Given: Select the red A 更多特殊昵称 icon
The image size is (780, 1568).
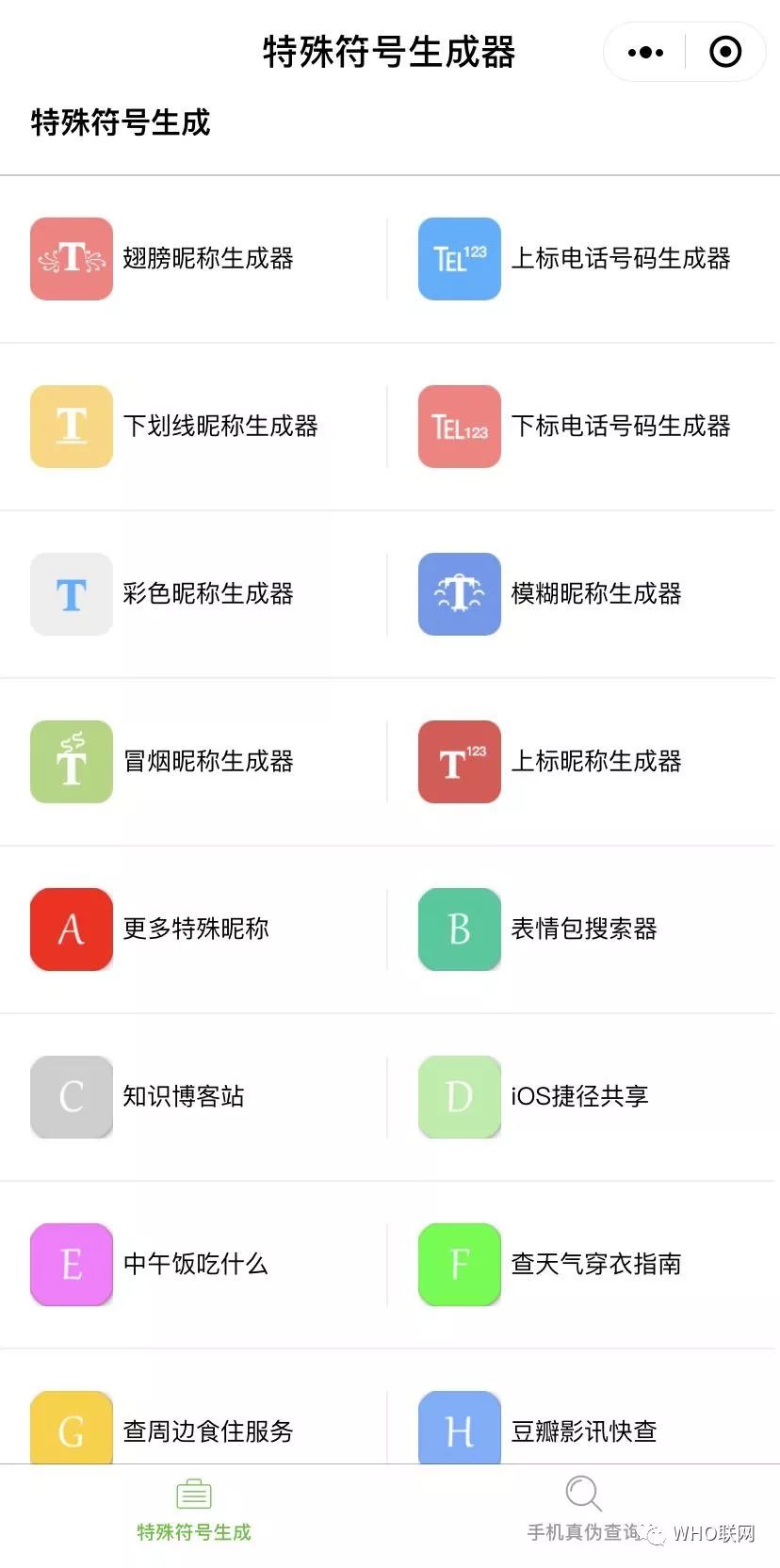Looking at the screenshot, I should click(71, 929).
